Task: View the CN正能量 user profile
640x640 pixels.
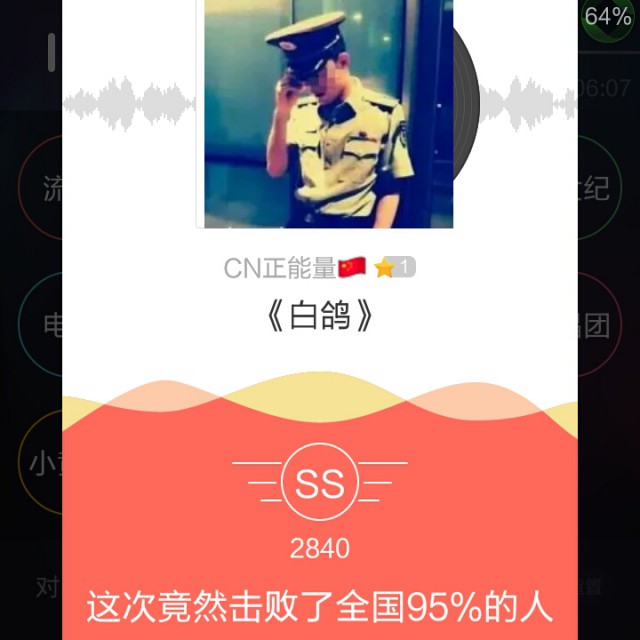Action: pyautogui.click(x=280, y=268)
